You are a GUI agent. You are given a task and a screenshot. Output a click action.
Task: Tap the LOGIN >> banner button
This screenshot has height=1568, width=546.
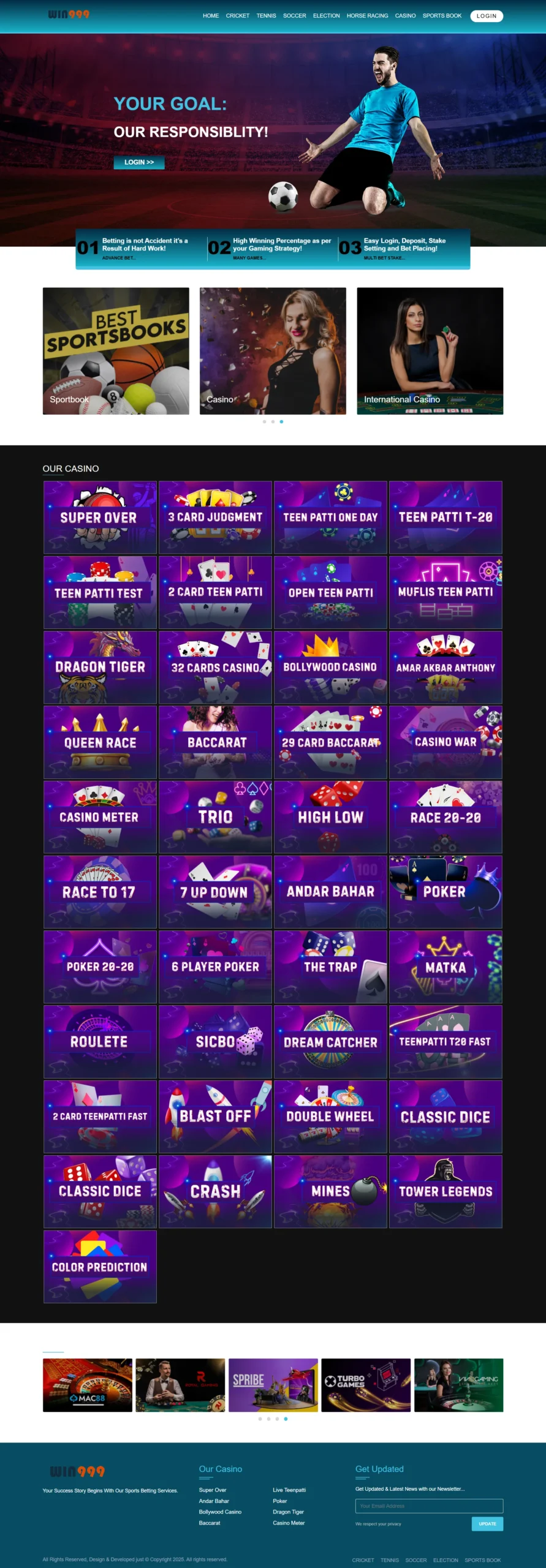139,162
